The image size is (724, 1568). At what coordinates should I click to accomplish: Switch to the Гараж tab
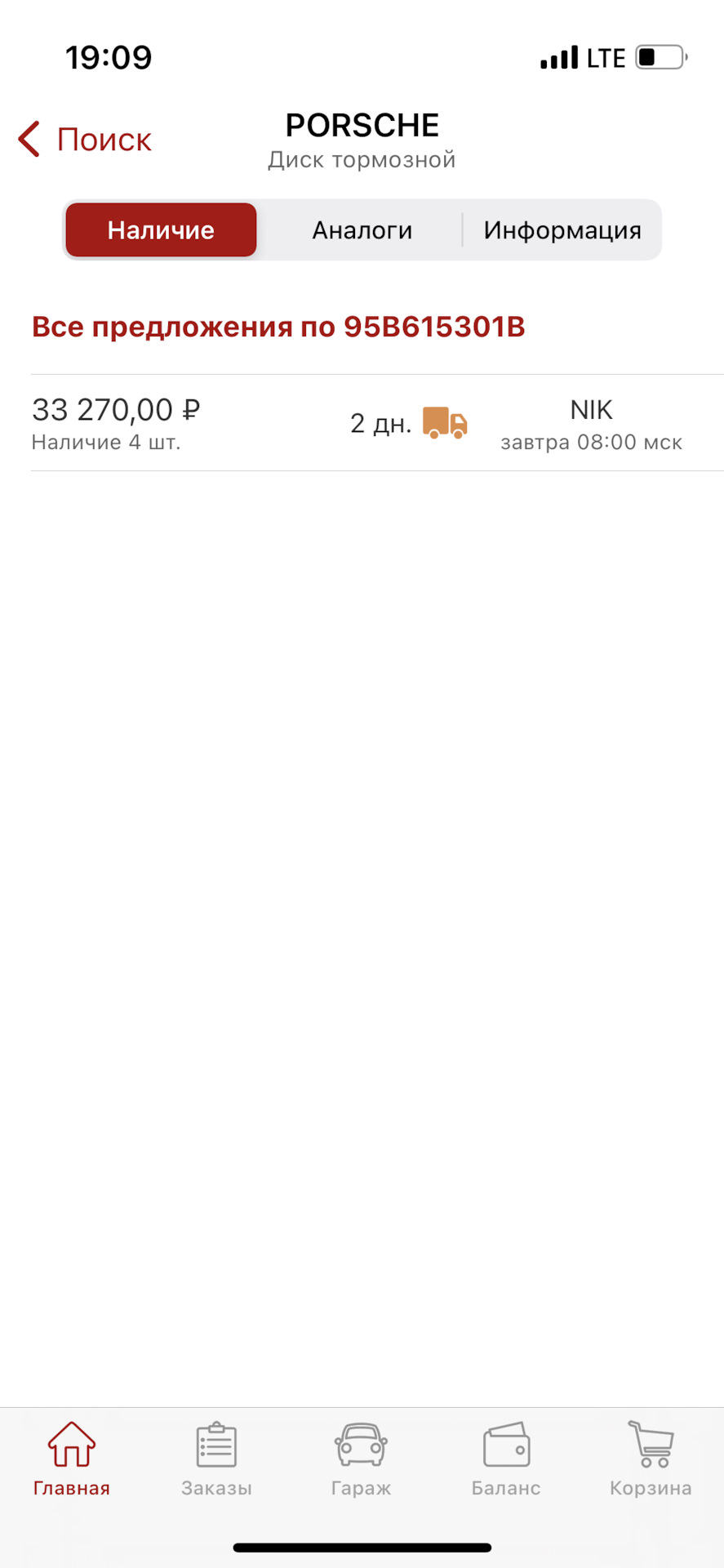pos(361,1459)
